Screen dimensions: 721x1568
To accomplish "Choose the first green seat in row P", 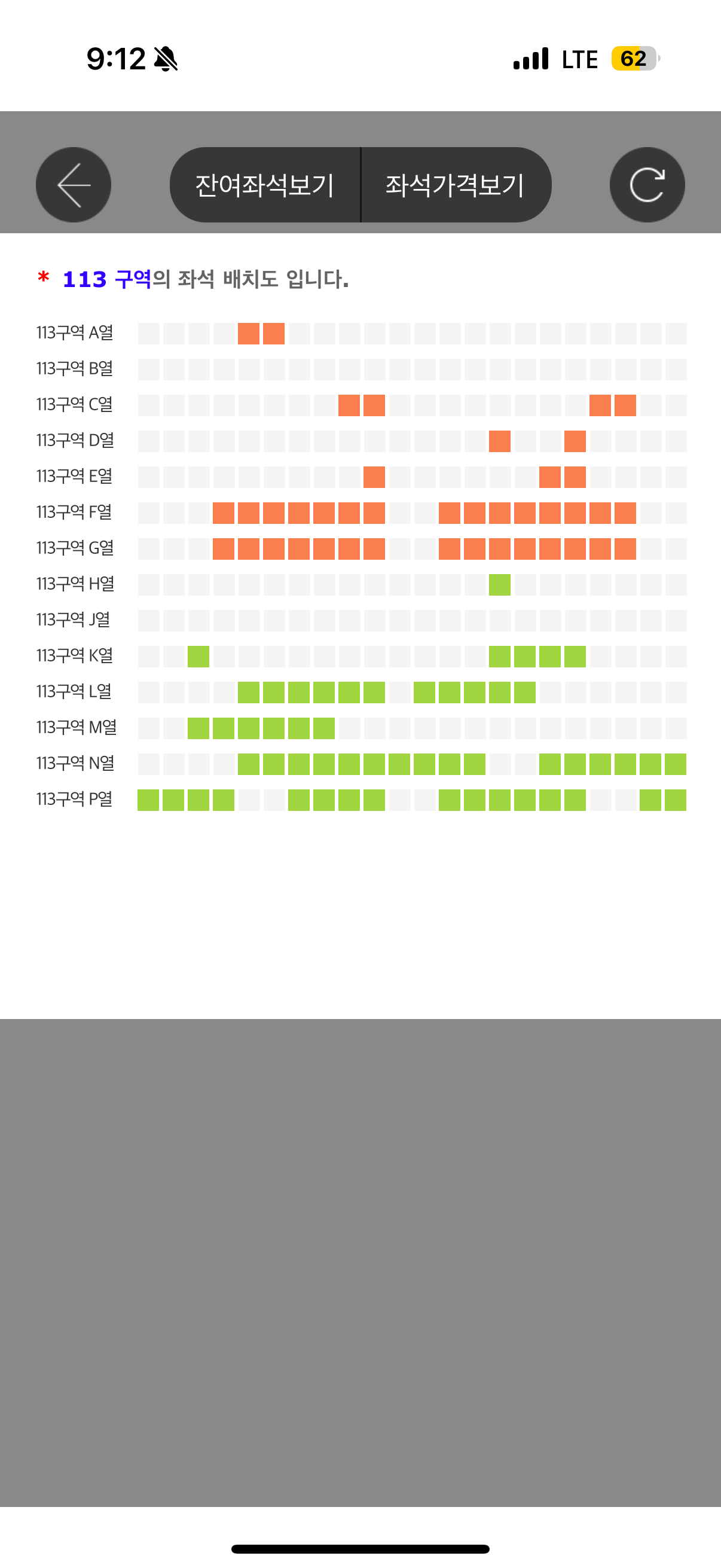I will tap(148, 800).
